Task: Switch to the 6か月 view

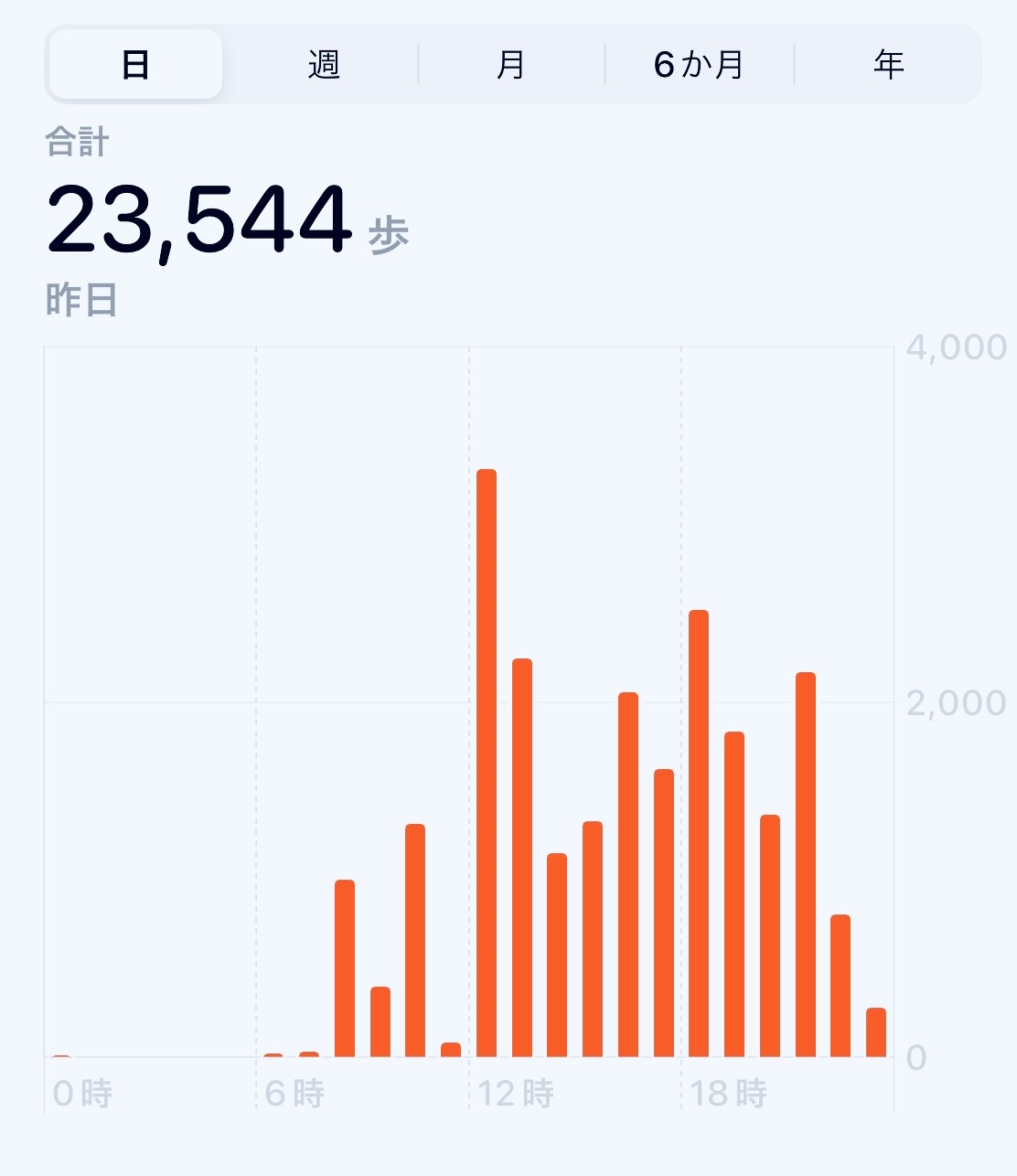Action: click(x=700, y=65)
